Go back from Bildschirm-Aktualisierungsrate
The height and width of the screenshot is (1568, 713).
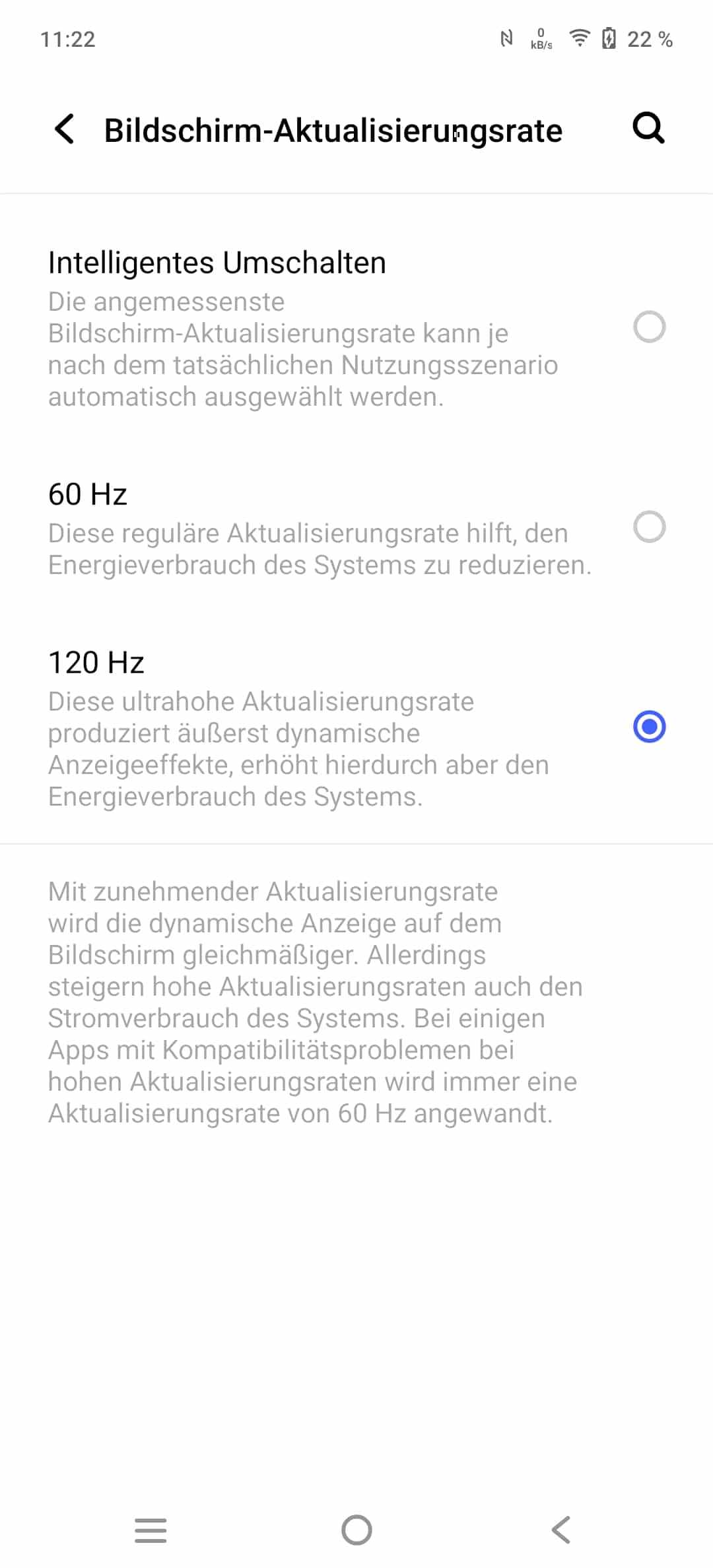click(x=65, y=129)
